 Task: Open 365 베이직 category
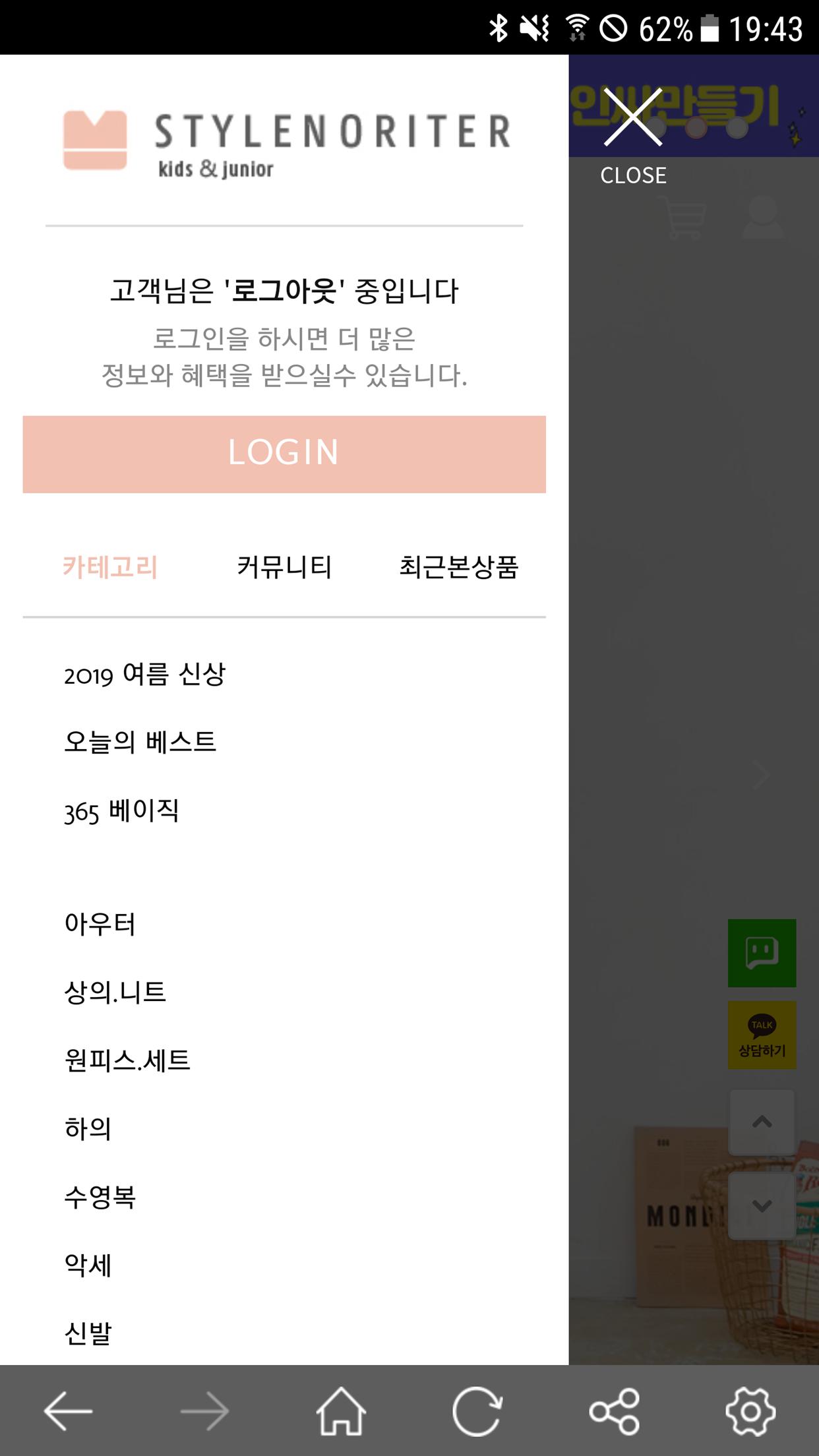pos(121,811)
